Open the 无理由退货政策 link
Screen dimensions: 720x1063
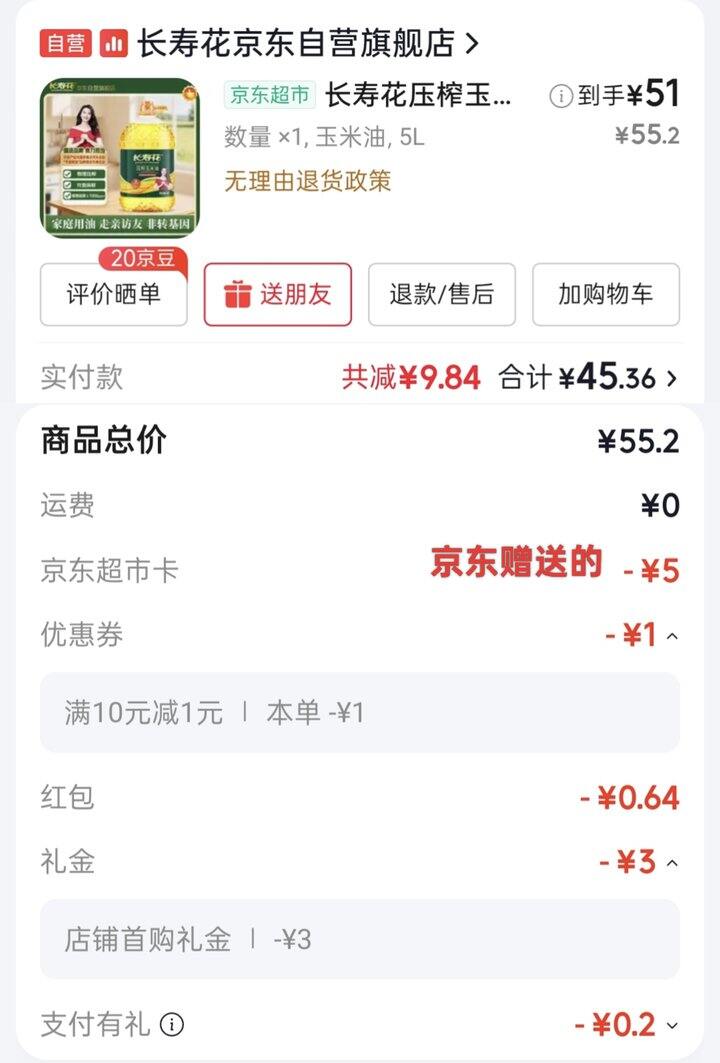click(307, 181)
